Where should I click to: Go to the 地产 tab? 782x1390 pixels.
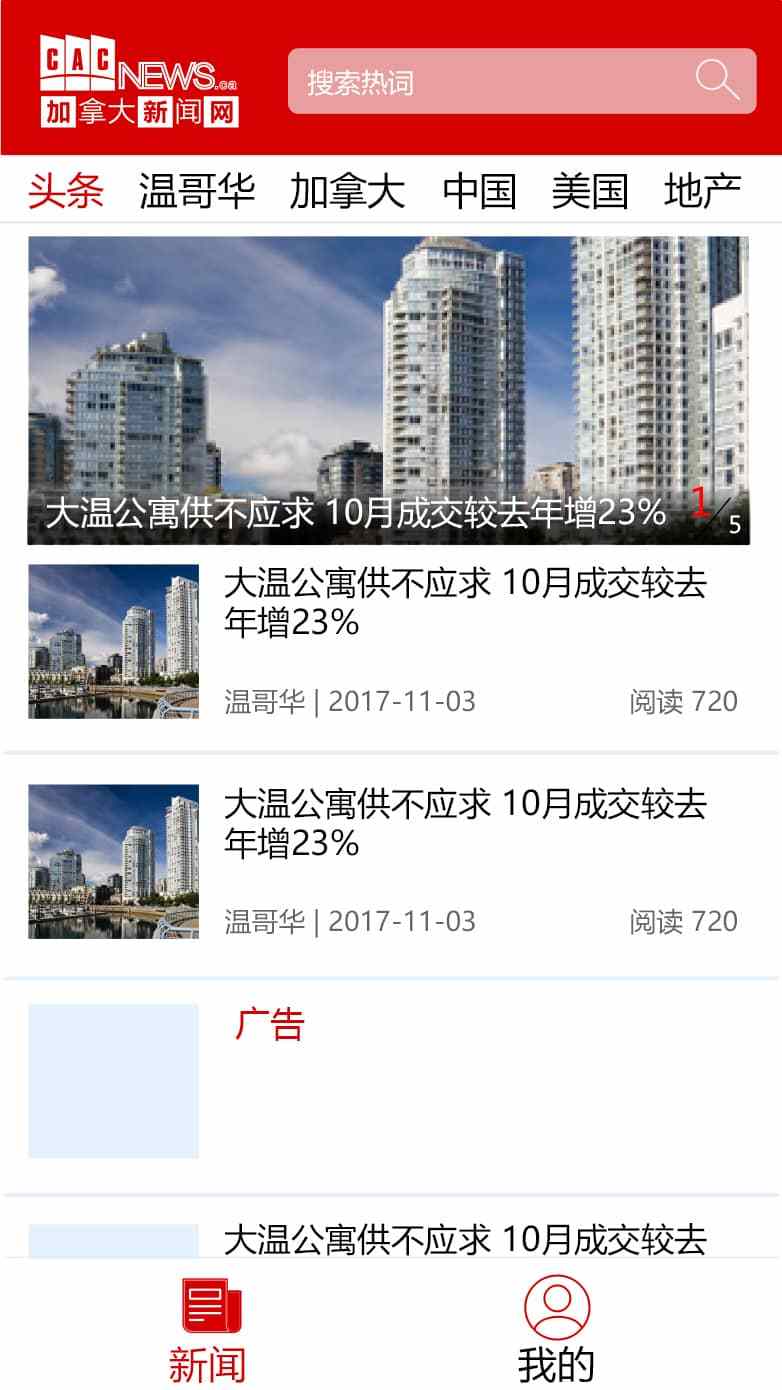click(x=702, y=190)
